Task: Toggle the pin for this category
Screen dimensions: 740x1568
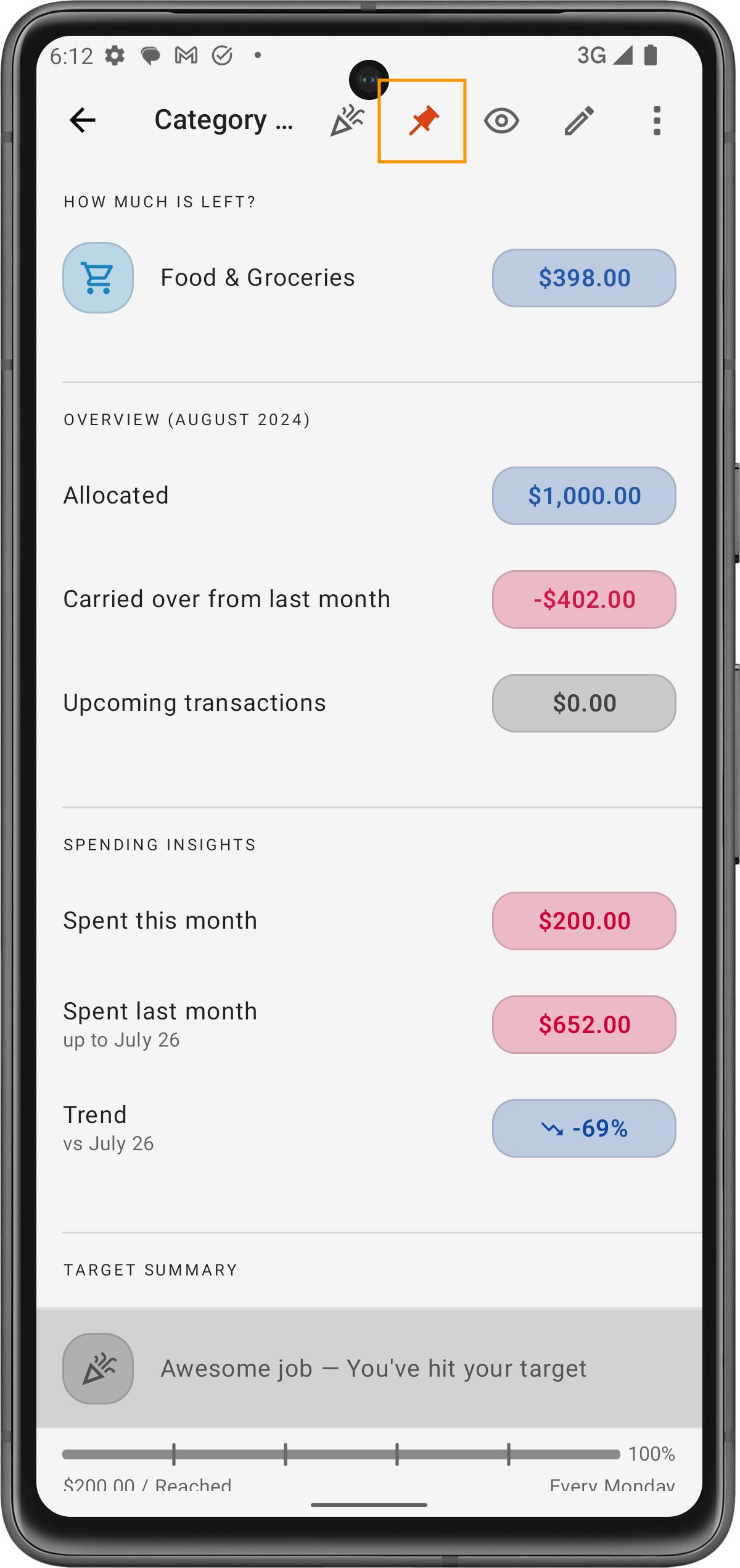Action: [423, 120]
